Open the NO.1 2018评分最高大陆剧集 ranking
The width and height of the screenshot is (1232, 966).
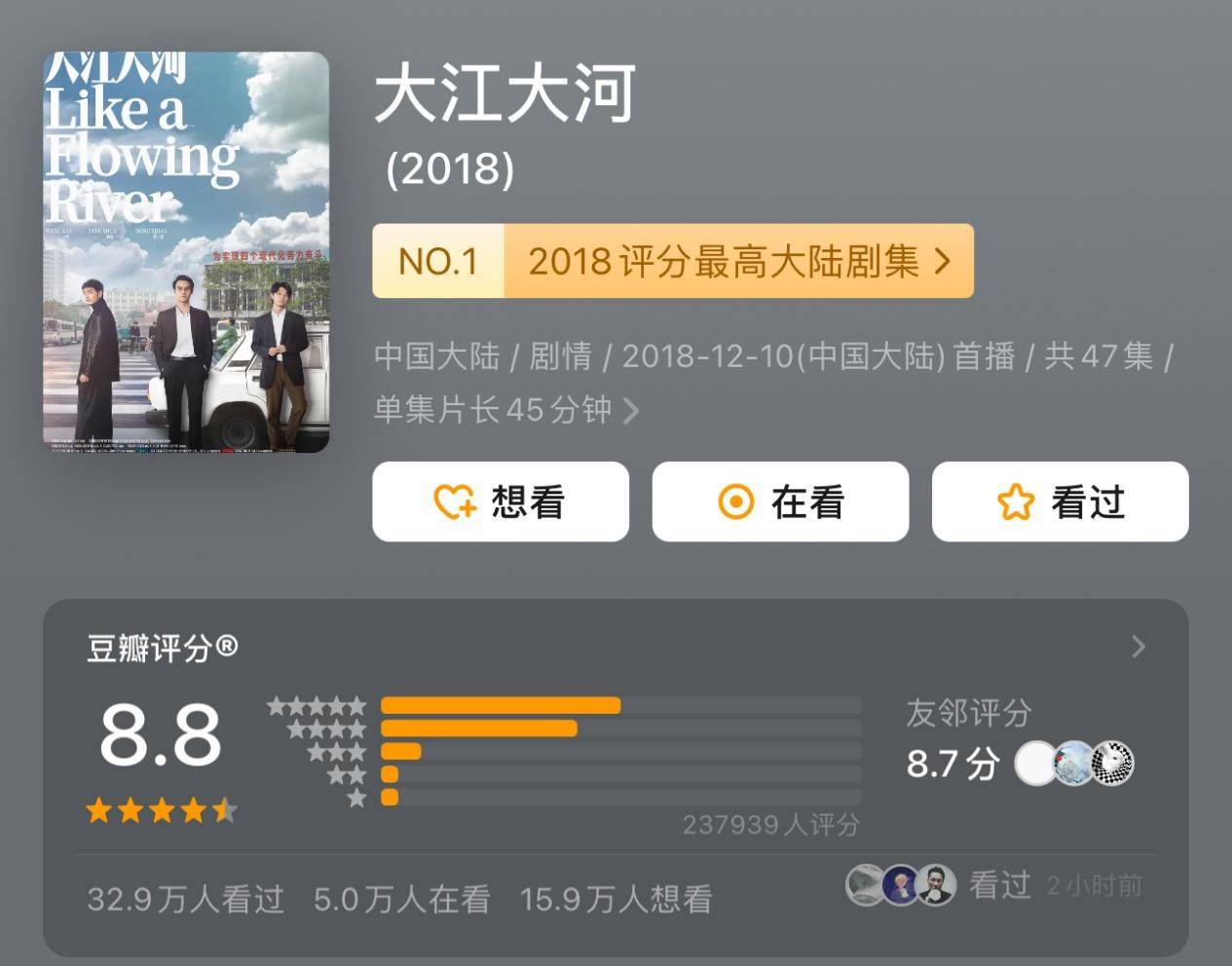(x=672, y=261)
